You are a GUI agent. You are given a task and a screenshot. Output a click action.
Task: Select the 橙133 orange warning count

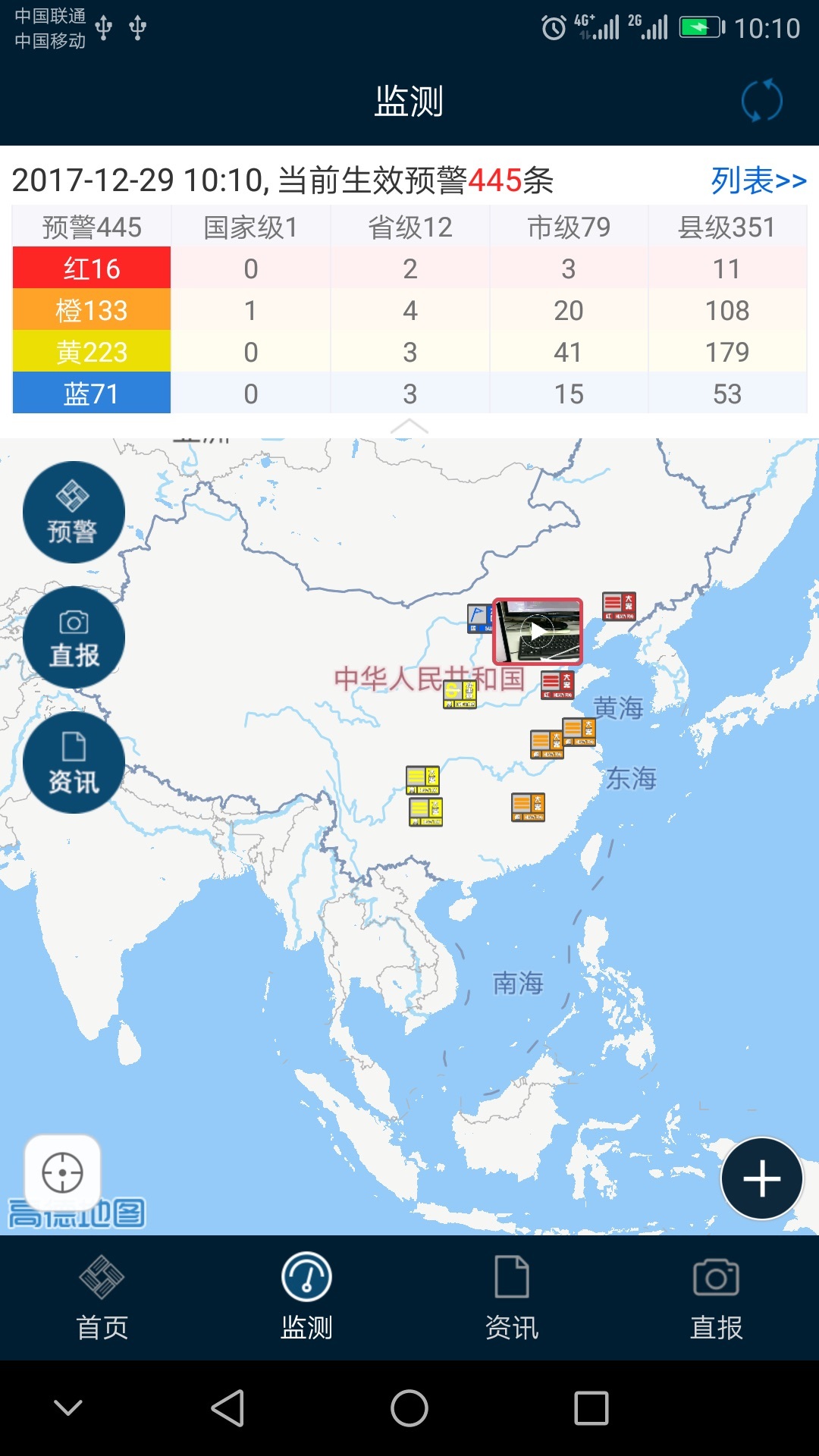tap(91, 310)
